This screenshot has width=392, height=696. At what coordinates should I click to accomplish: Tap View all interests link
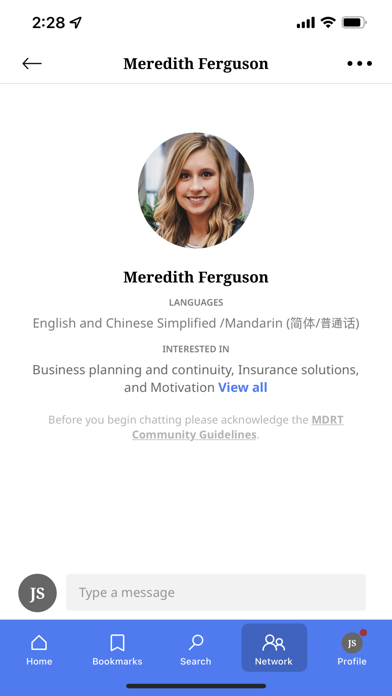pyautogui.click(x=242, y=388)
